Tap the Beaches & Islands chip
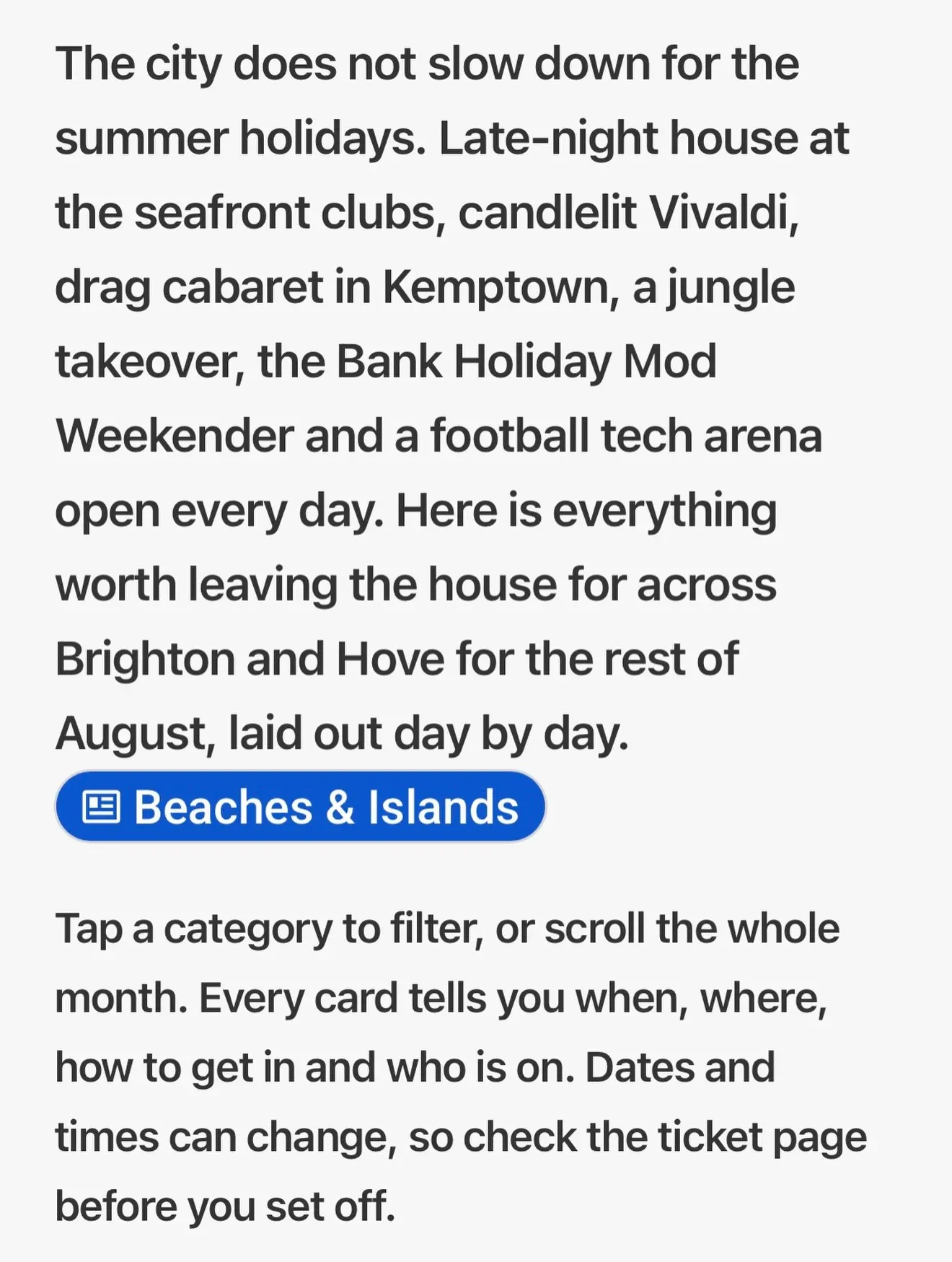The width and height of the screenshot is (952, 1262). [x=300, y=807]
